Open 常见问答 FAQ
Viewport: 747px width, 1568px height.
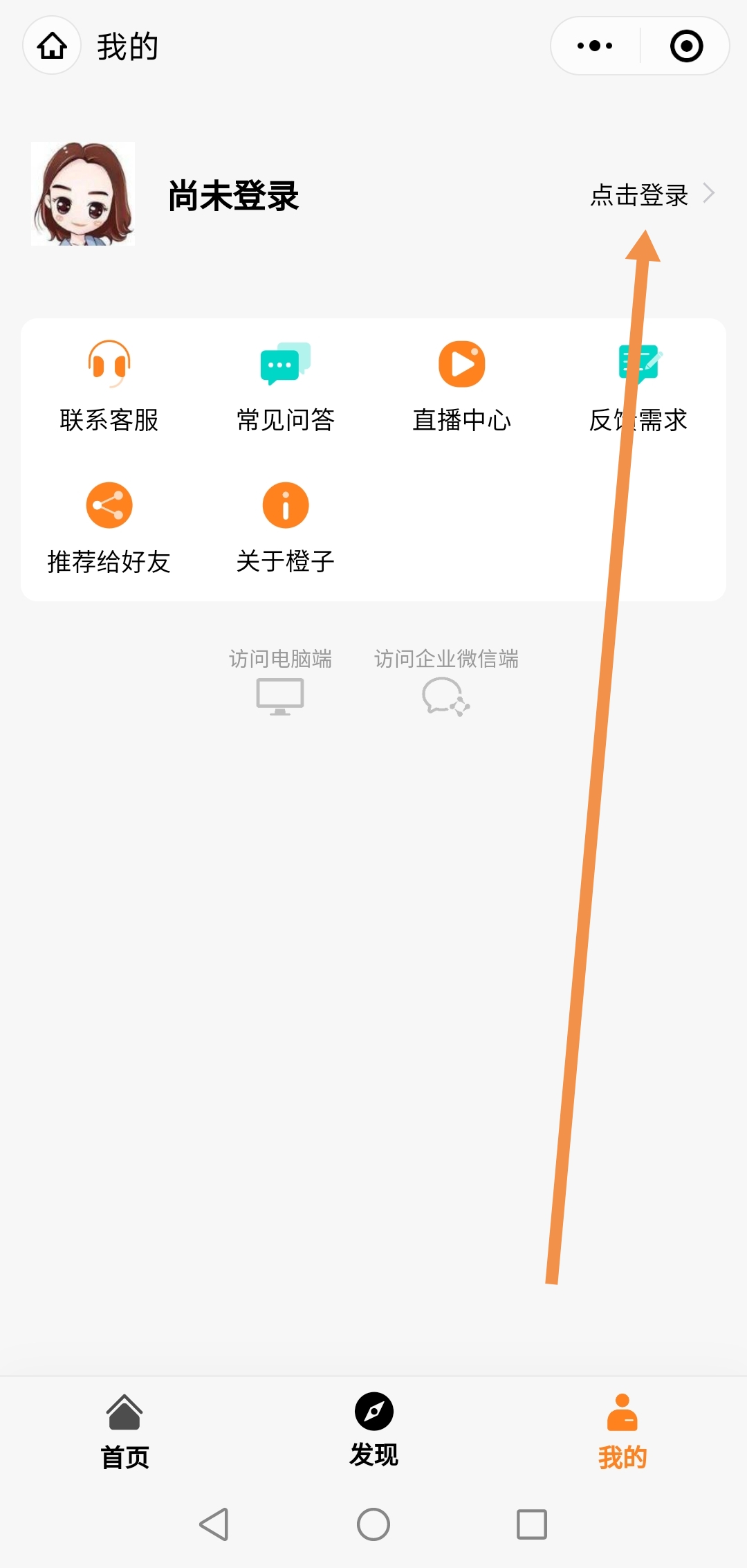tap(286, 386)
